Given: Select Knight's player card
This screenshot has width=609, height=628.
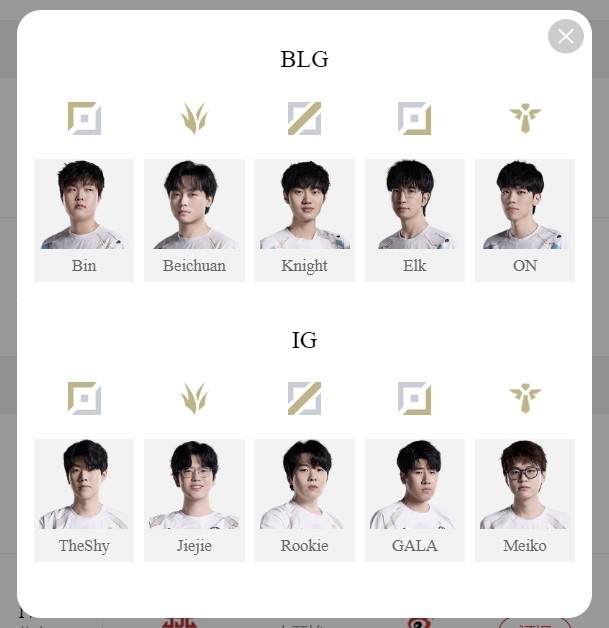Looking at the screenshot, I should point(304,219).
